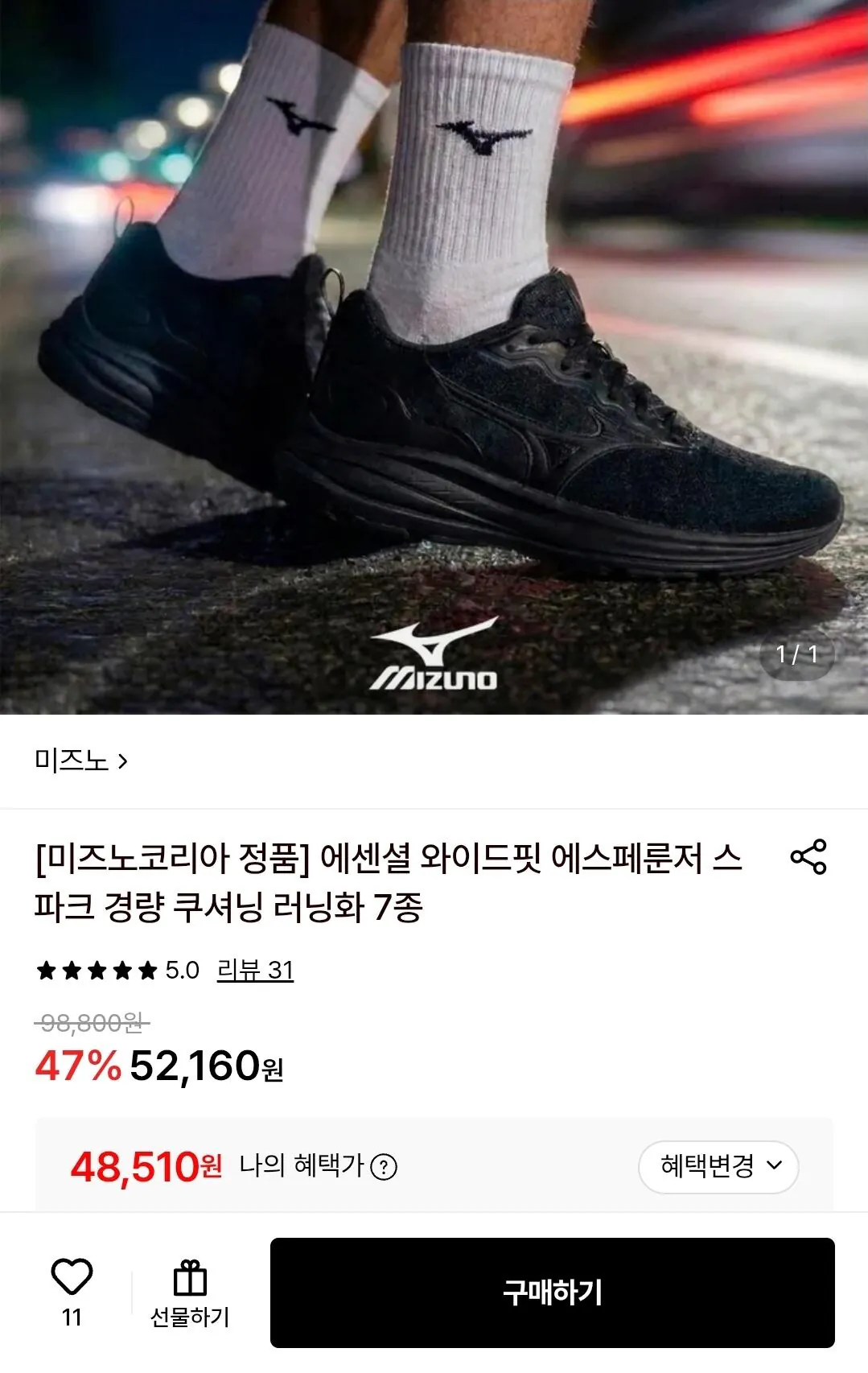The image size is (868, 1373).
Task: Open the product photo of black shoes
Action: 434,357
